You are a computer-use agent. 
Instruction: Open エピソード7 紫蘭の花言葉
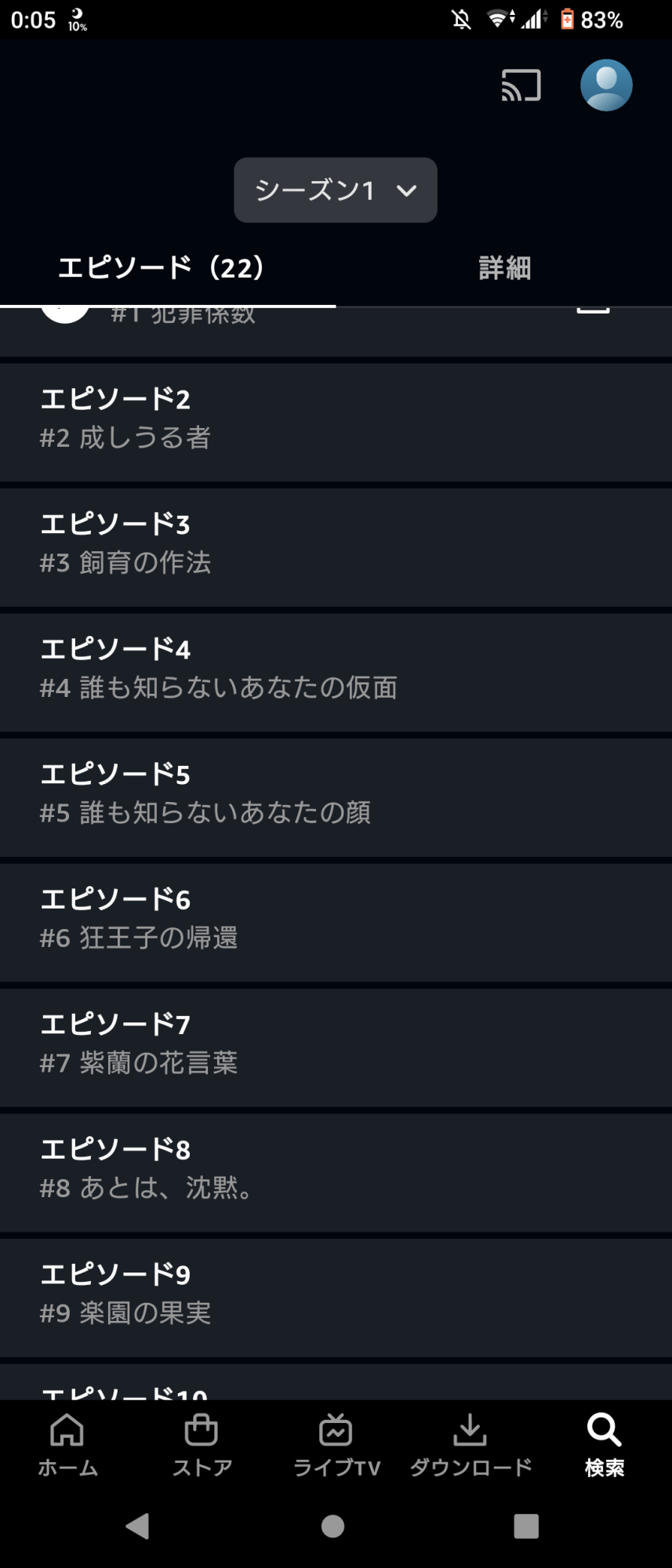(336, 1045)
